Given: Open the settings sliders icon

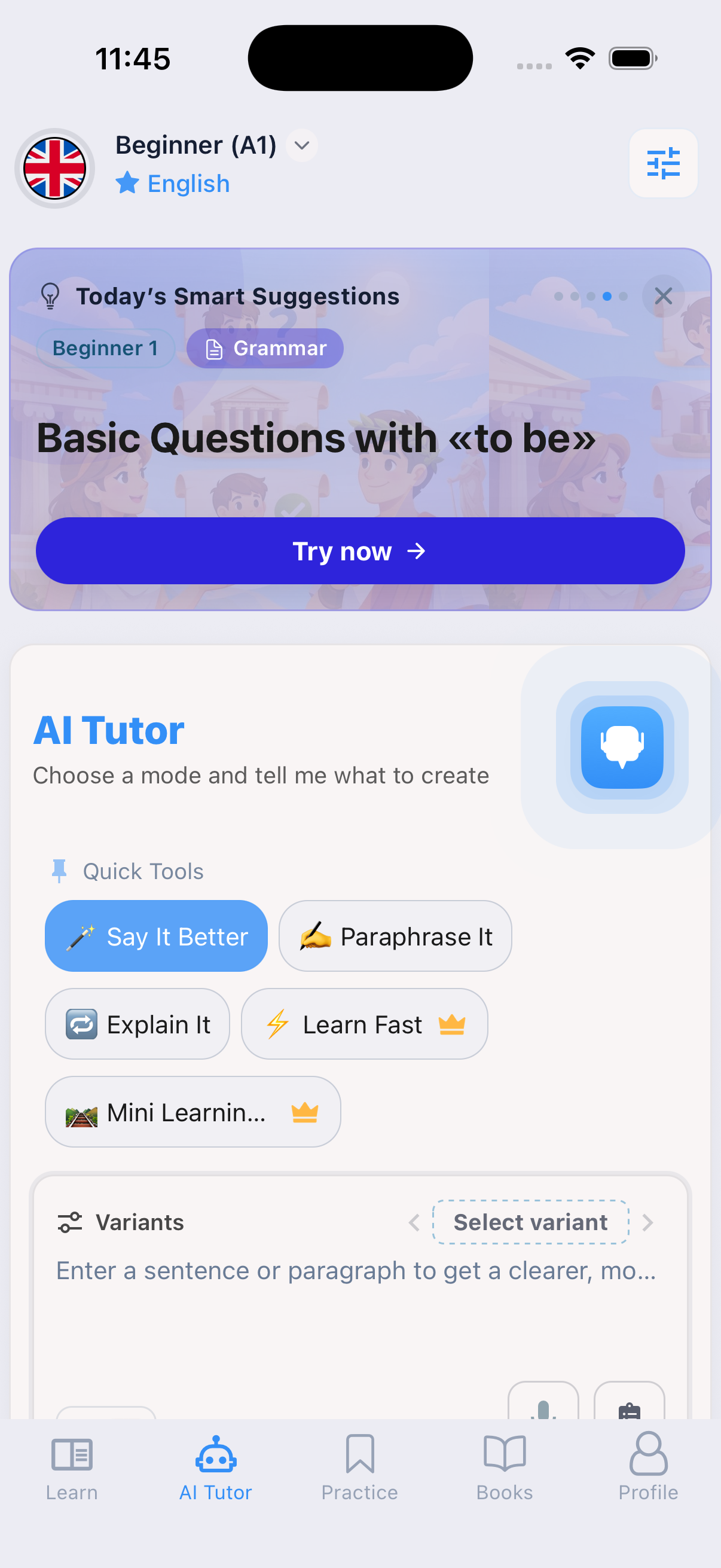Looking at the screenshot, I should click(662, 163).
